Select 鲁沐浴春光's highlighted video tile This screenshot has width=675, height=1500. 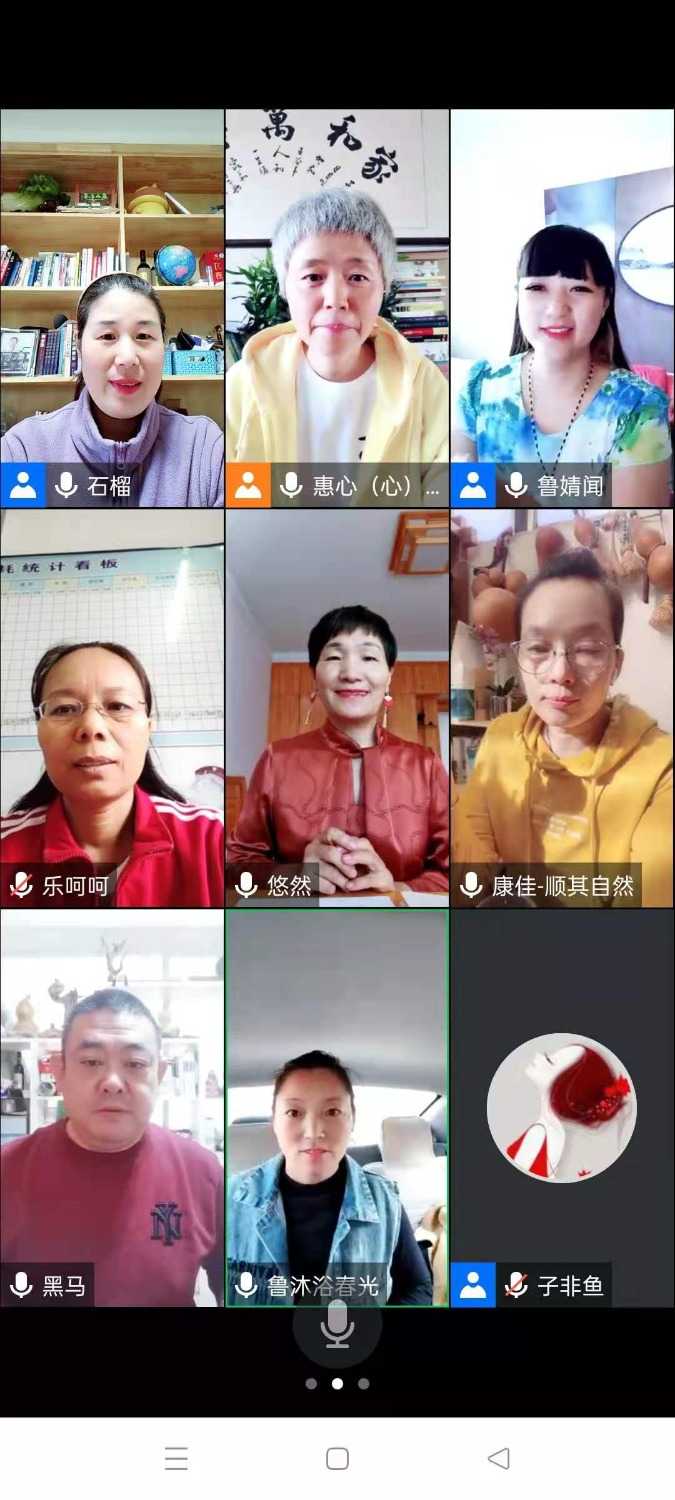pos(337,1107)
